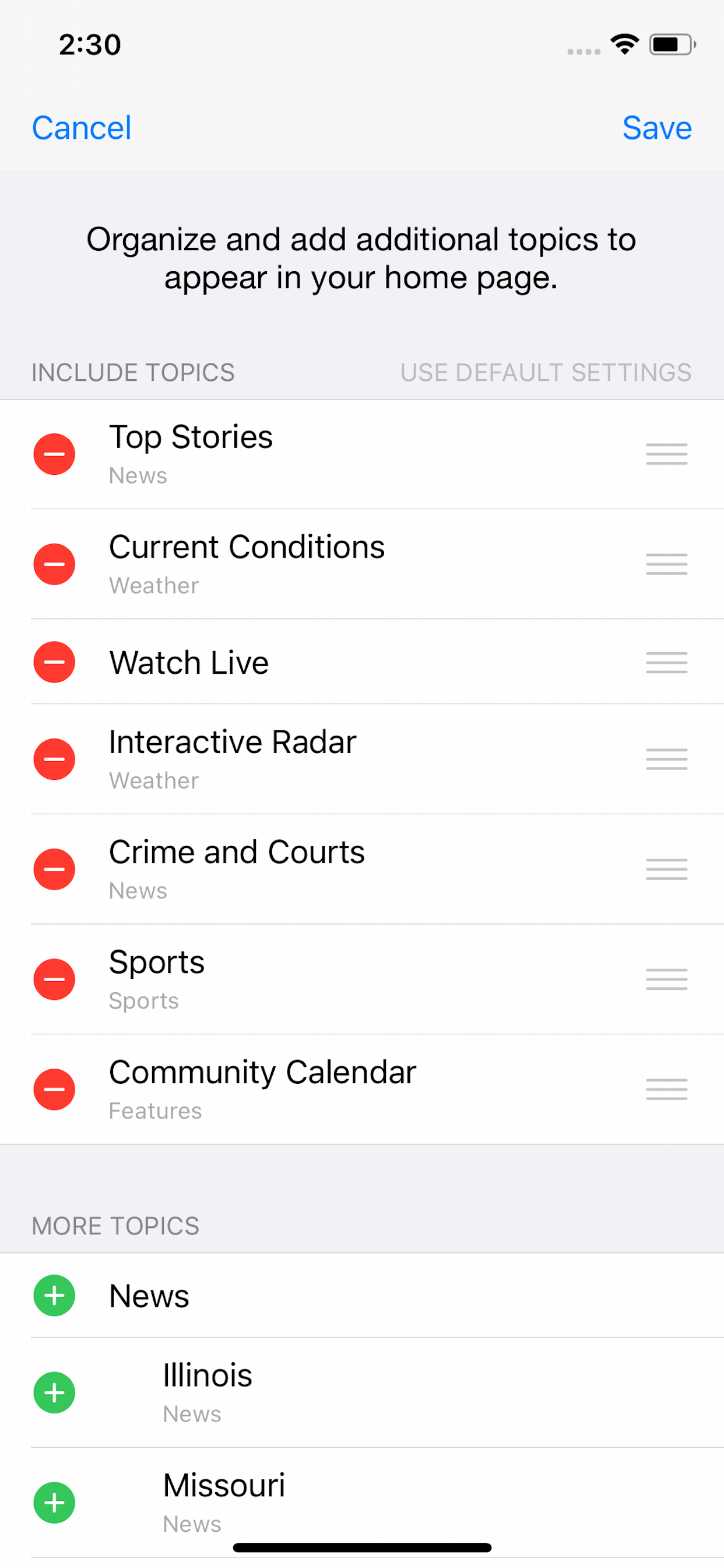This screenshot has width=724, height=1568.
Task: Tap the reorder handle for Top Stories
Action: click(667, 454)
